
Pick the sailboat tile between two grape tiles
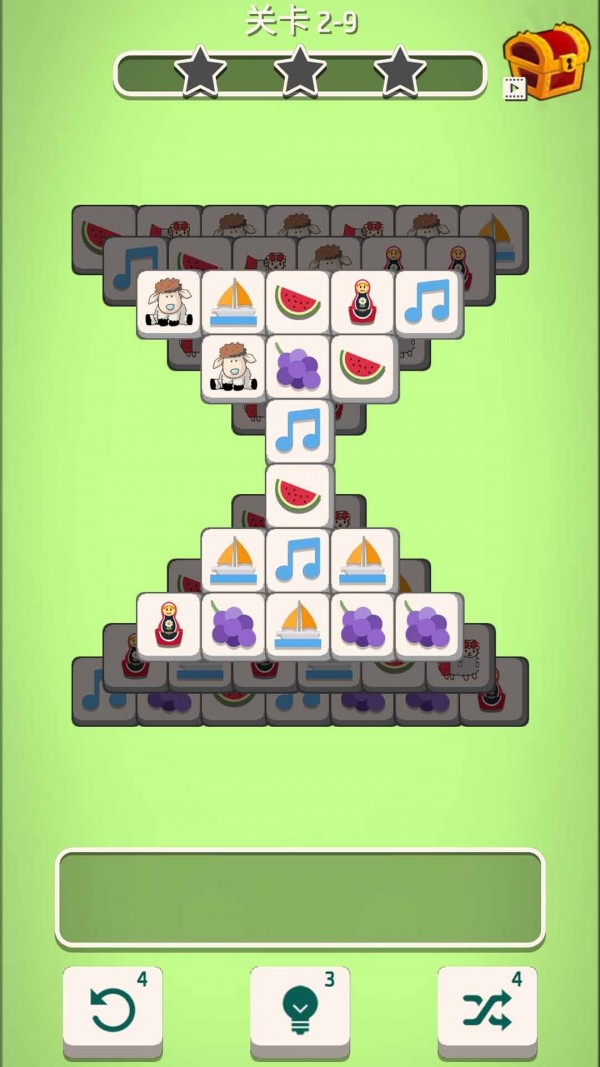(298, 625)
